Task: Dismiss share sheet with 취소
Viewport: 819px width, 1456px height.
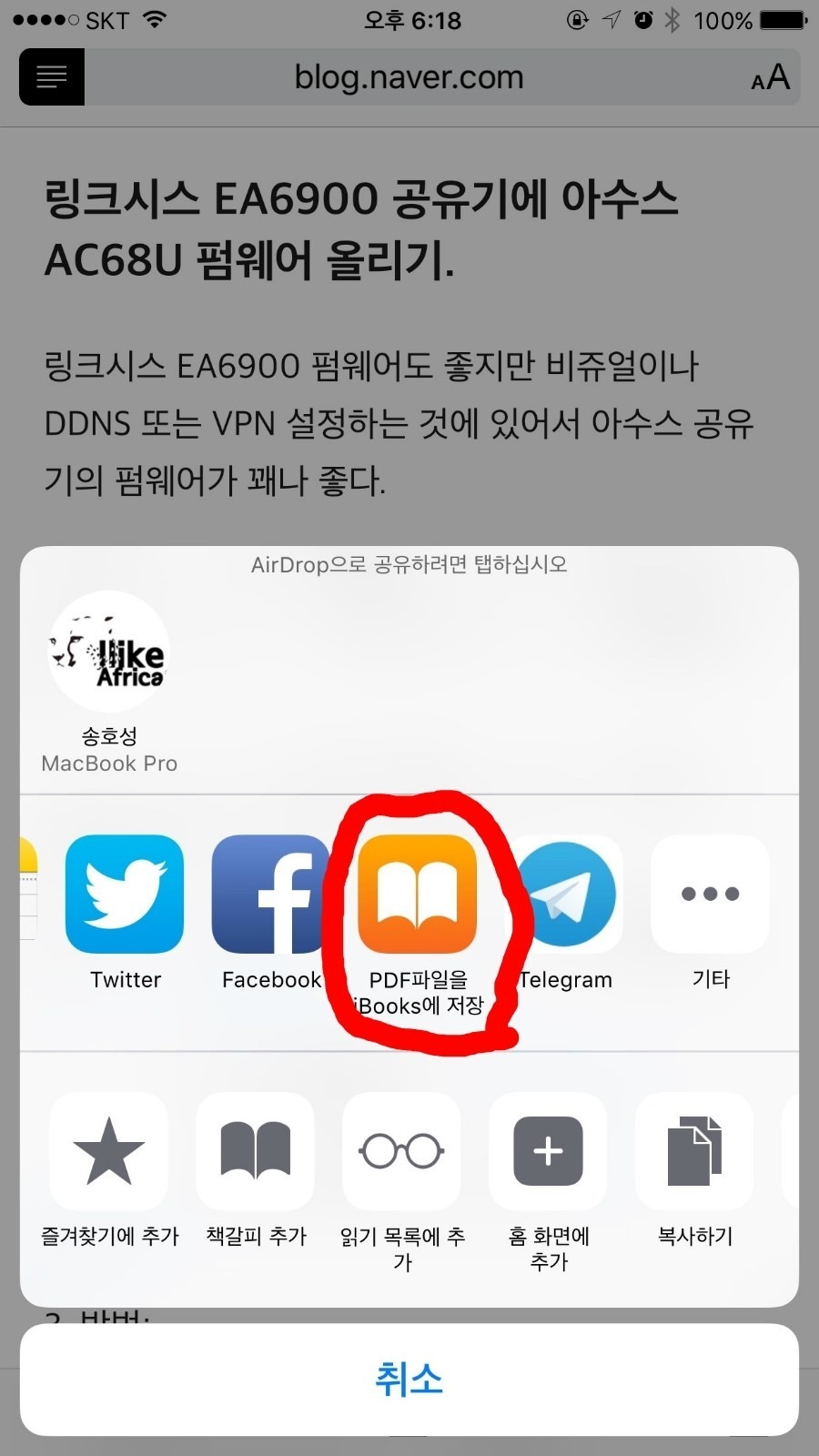Action: [409, 1380]
